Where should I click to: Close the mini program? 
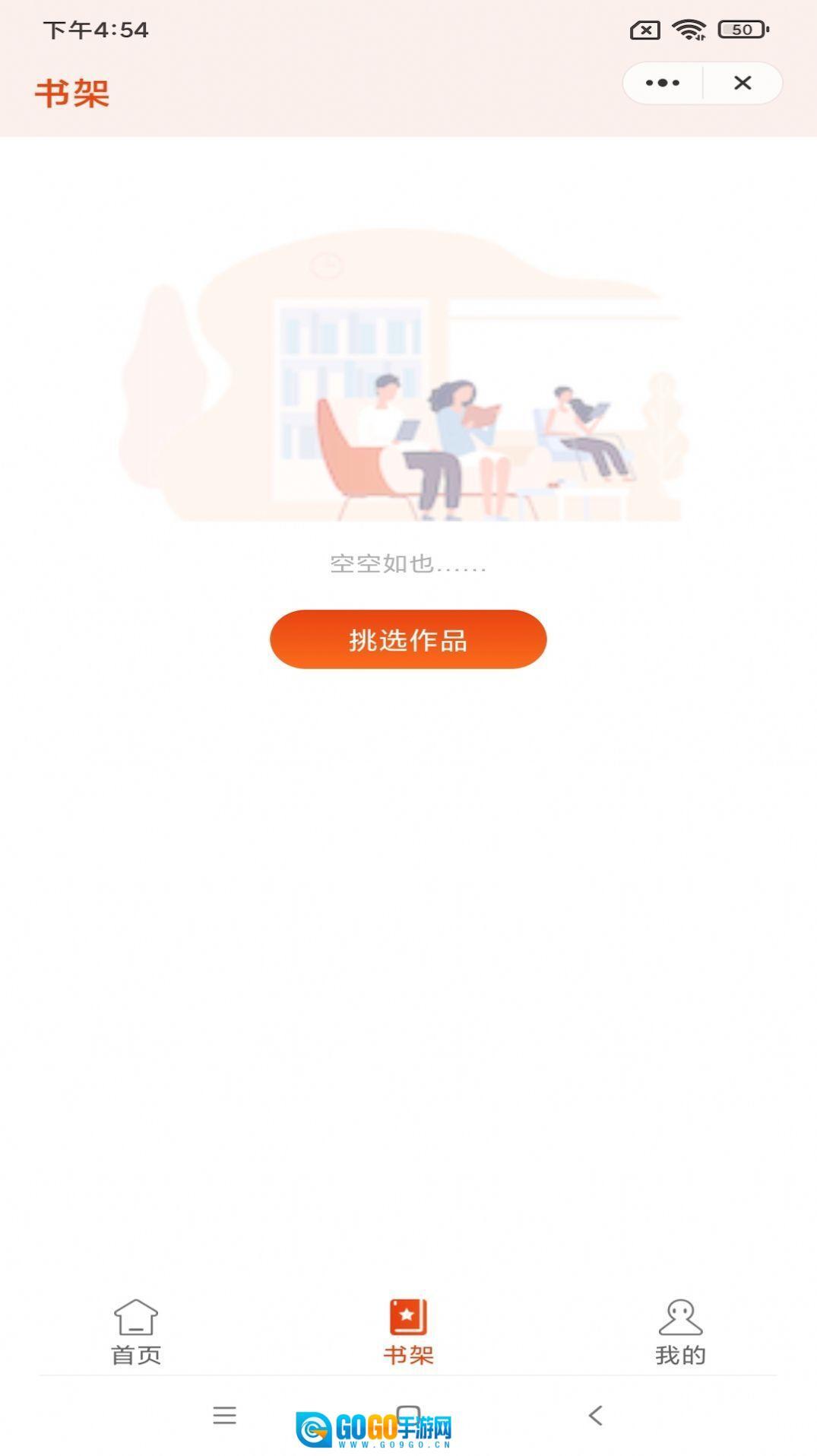pos(743,83)
